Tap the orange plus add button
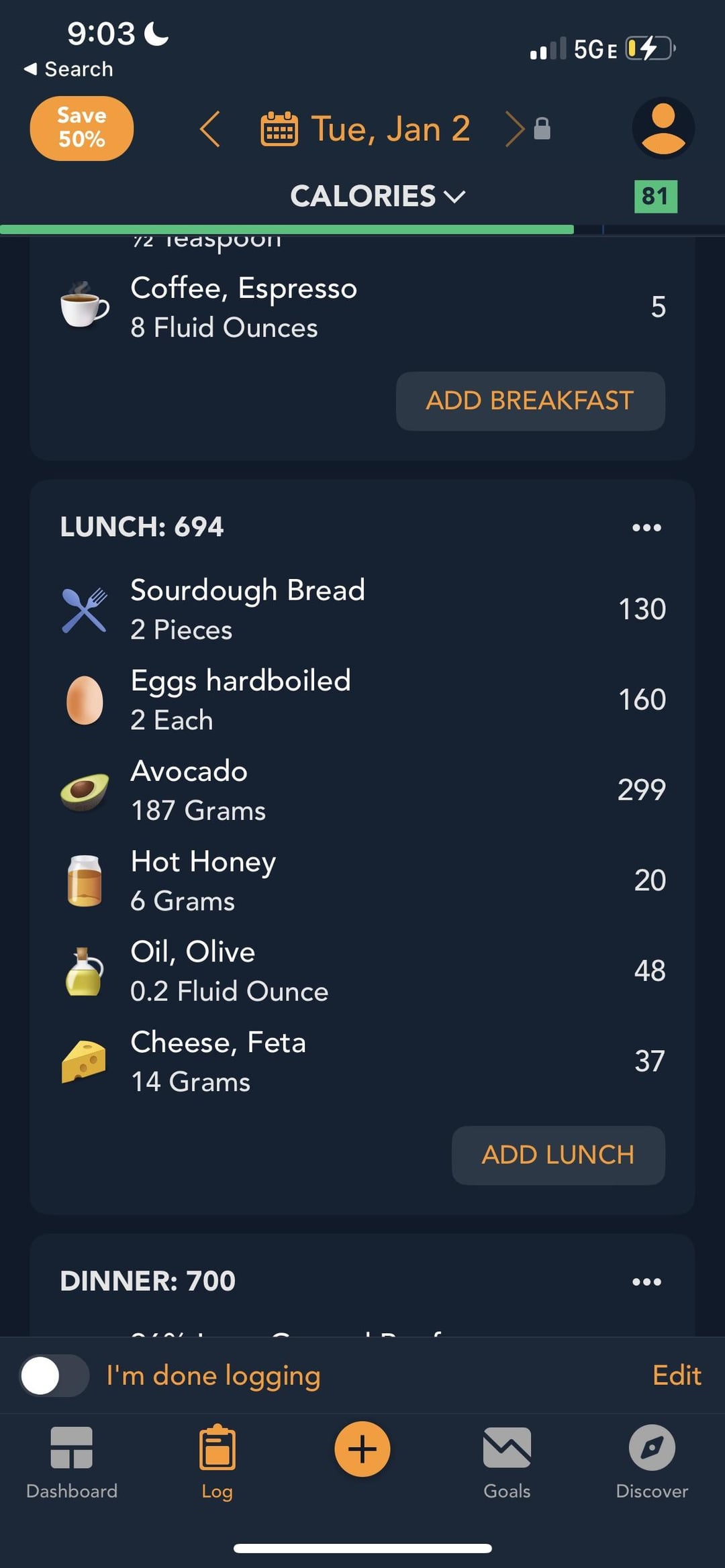 [x=362, y=1449]
